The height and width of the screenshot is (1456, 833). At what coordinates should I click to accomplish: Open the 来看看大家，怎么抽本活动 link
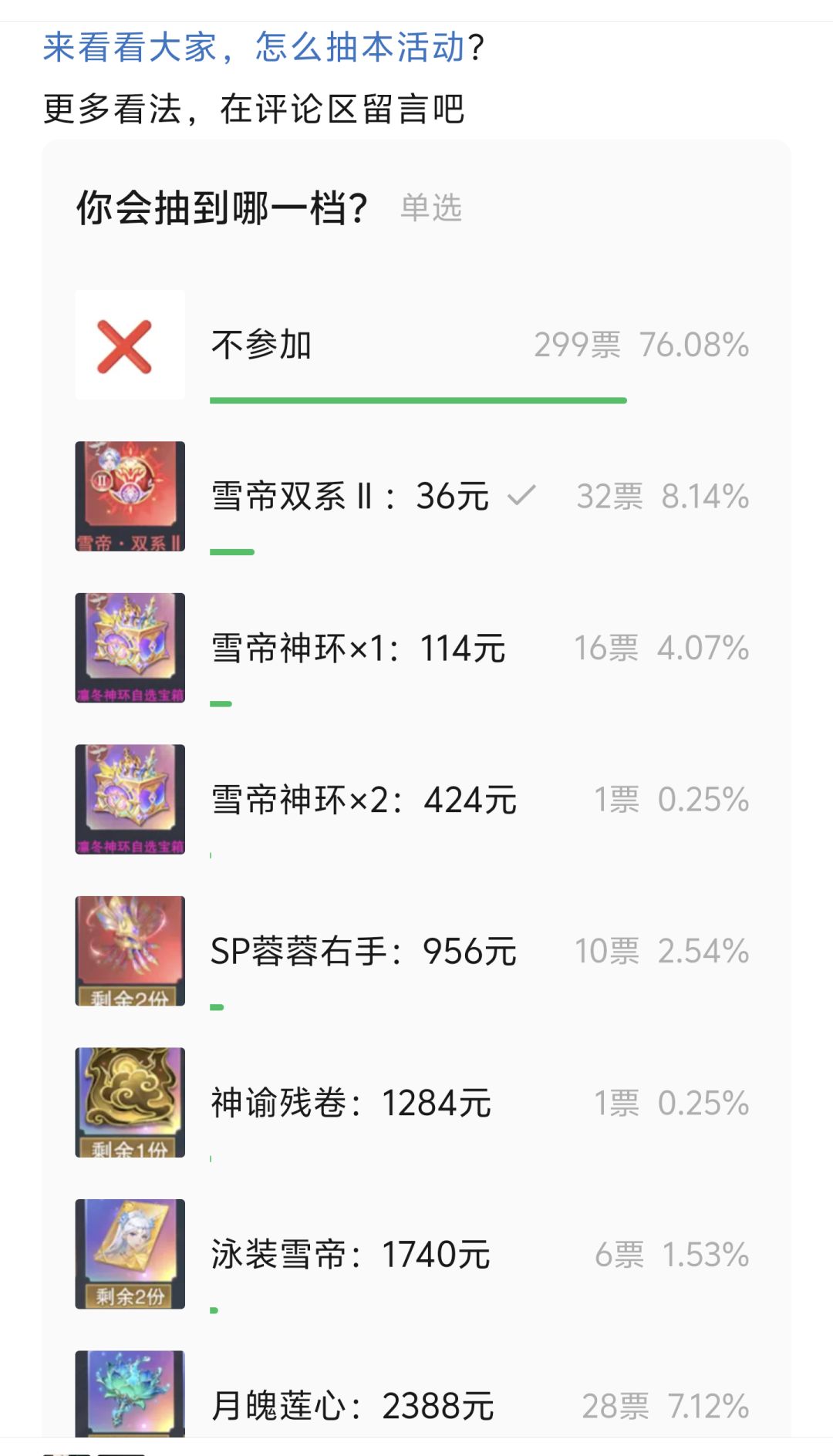[x=258, y=48]
